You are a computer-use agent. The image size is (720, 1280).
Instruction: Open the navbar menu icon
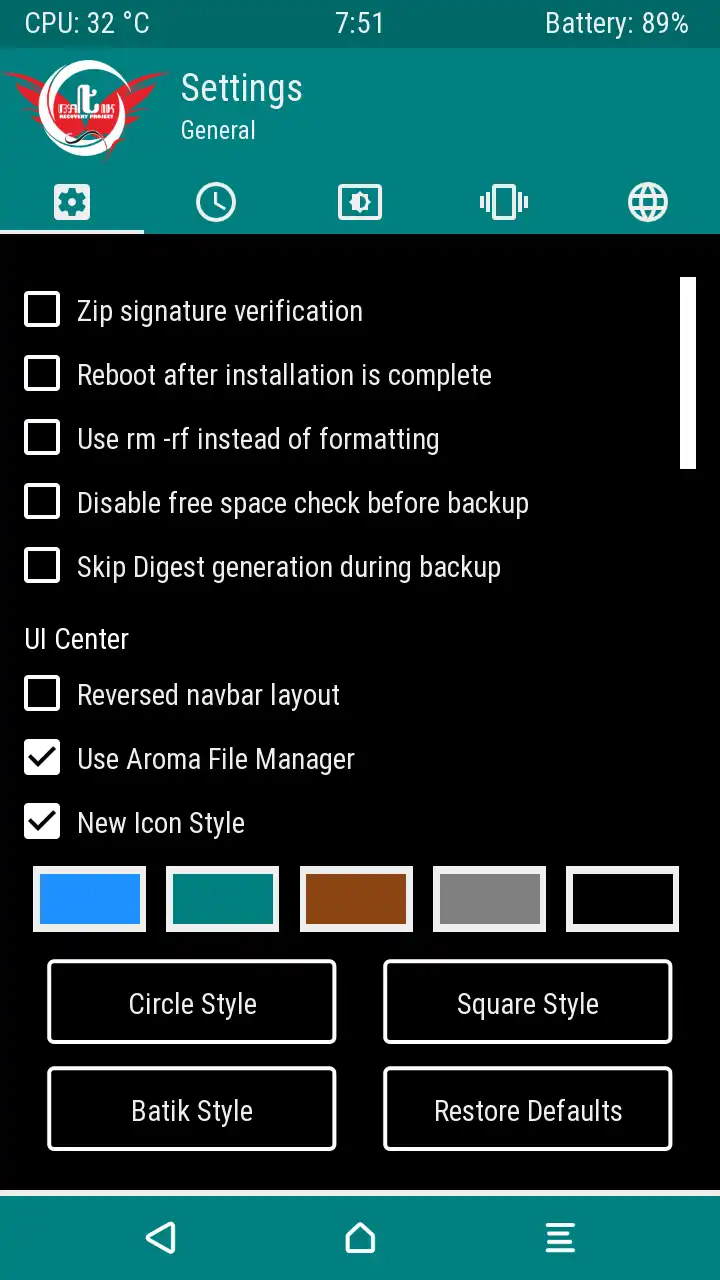tap(560, 1237)
